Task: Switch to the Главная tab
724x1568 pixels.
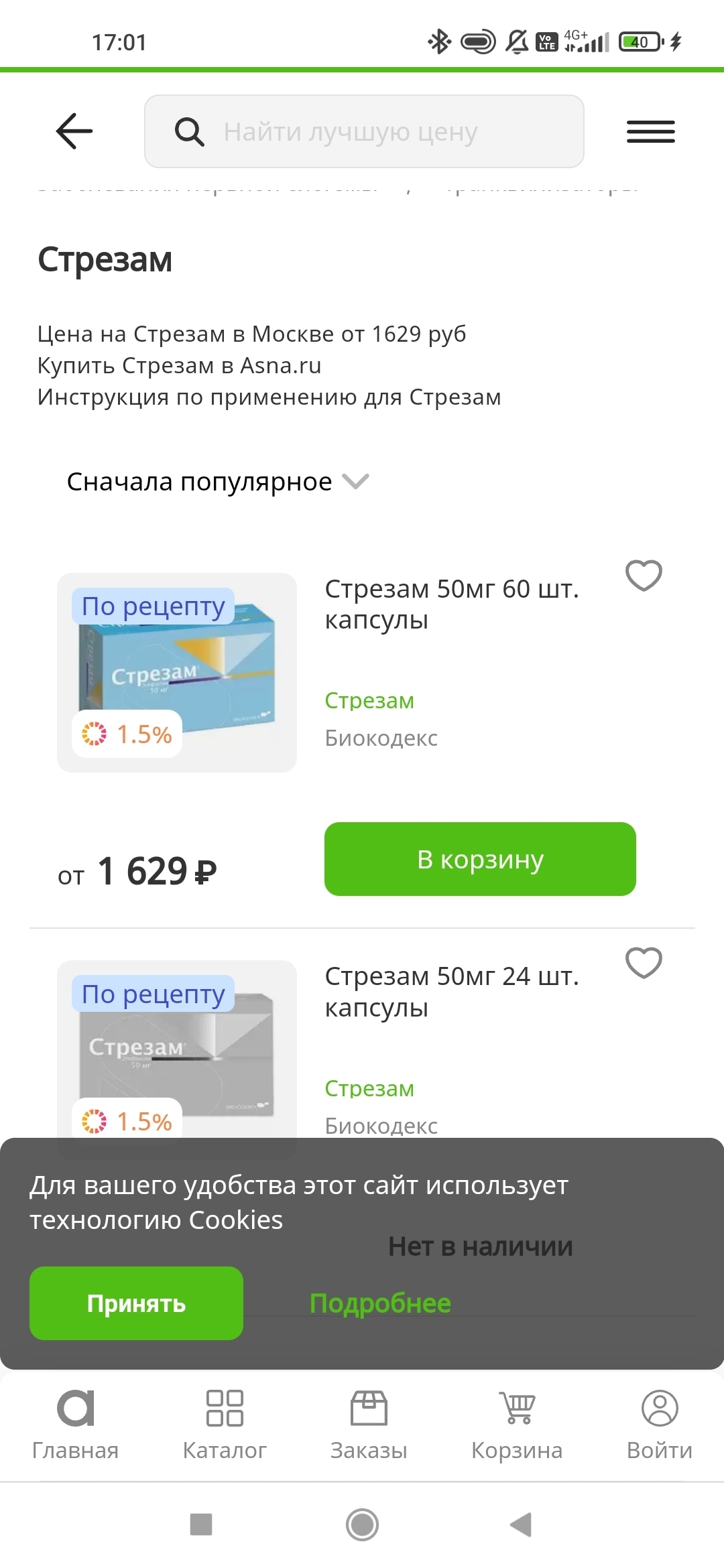Action: (75, 1424)
